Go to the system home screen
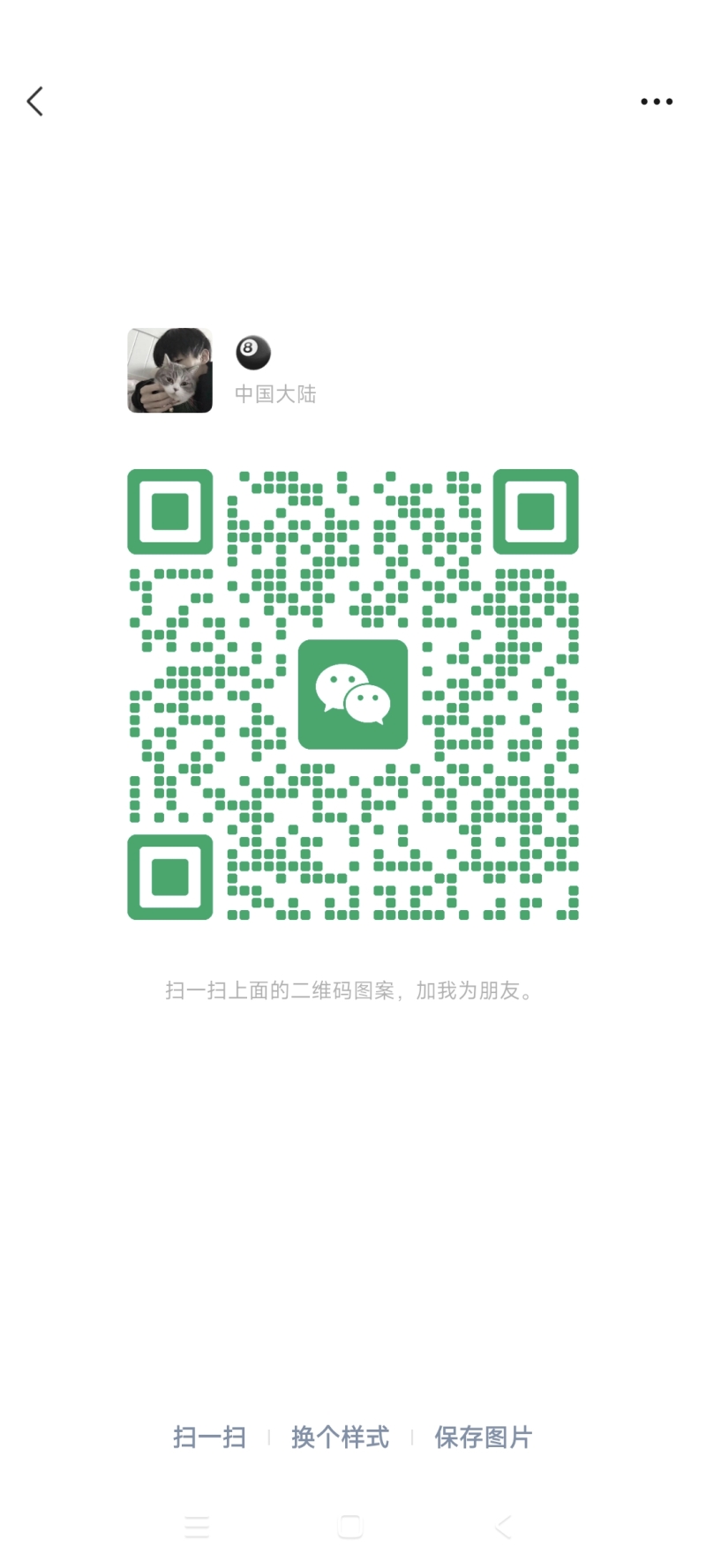The width and height of the screenshot is (706, 1568). (350, 1527)
